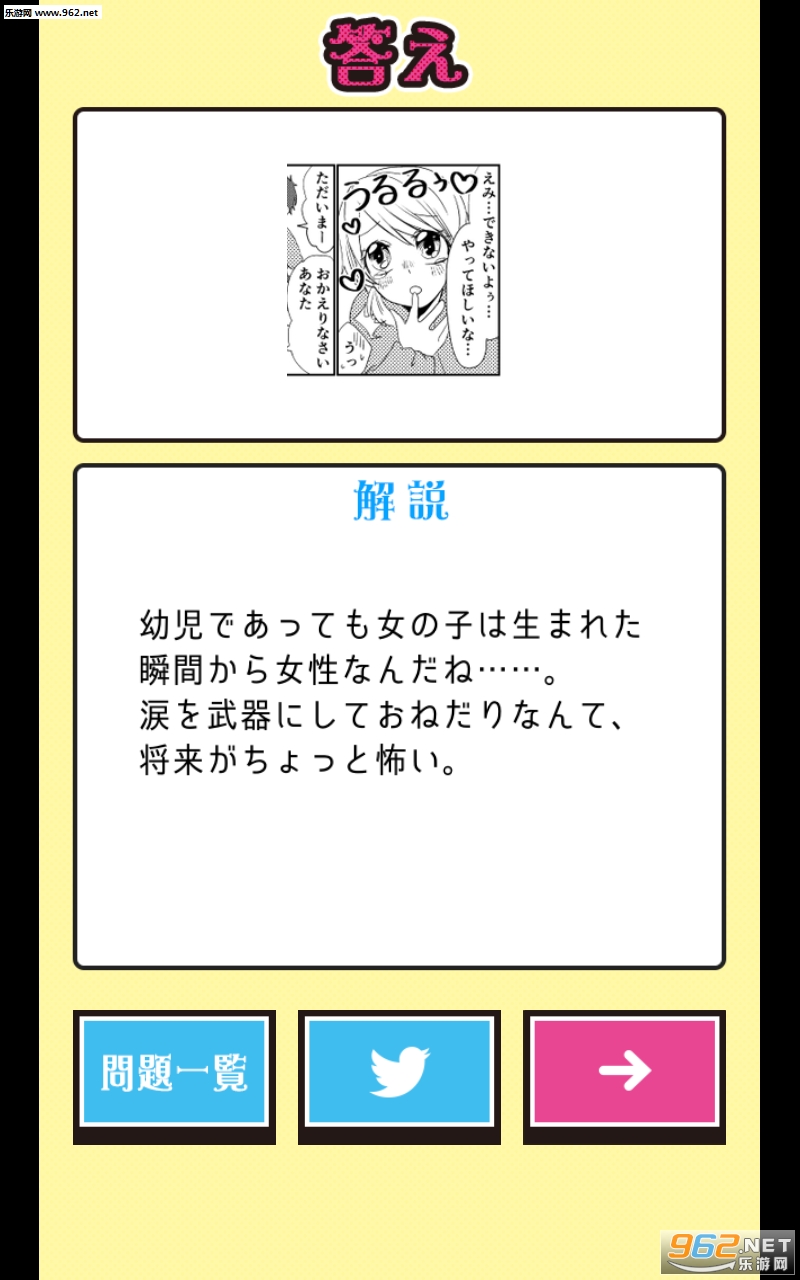
Task: Share the answer on Twitter
Action: pos(399,1071)
